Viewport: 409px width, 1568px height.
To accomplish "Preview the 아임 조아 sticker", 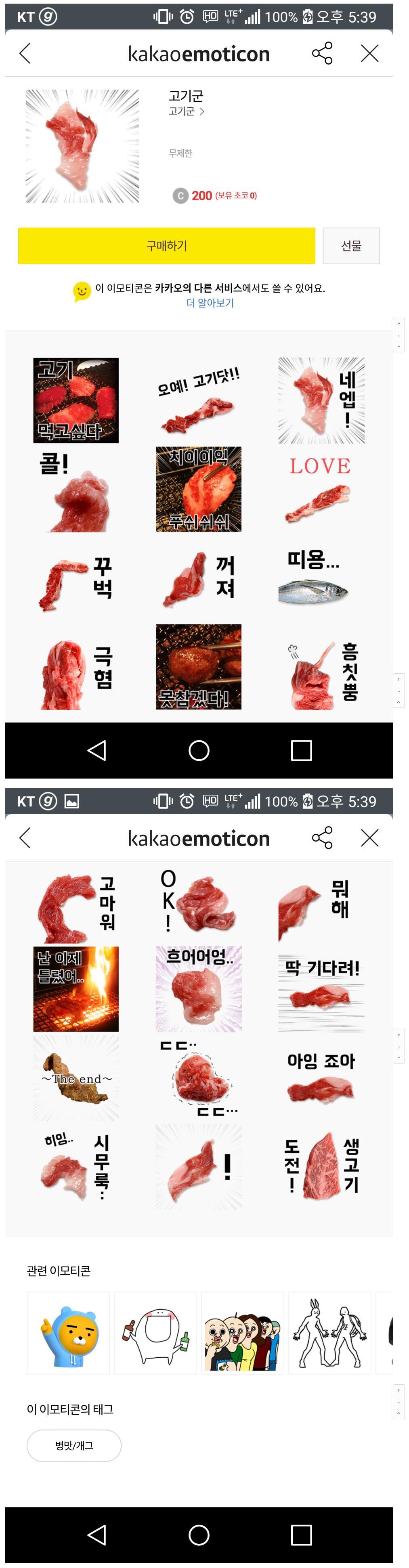I will coord(321,1078).
